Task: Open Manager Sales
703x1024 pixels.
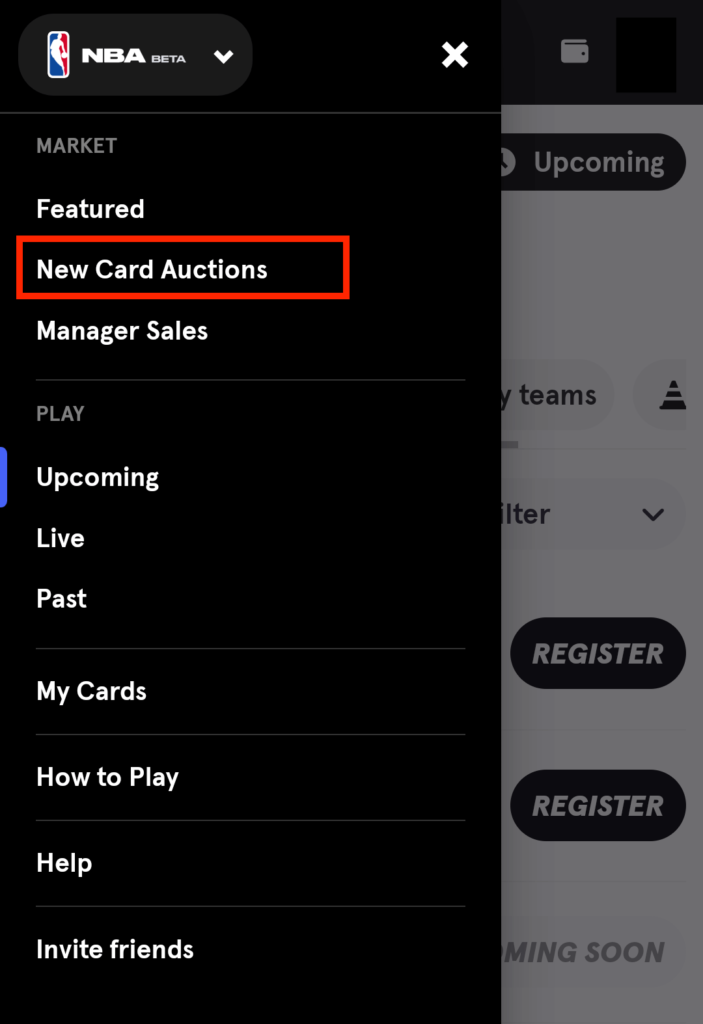Action: click(x=122, y=331)
